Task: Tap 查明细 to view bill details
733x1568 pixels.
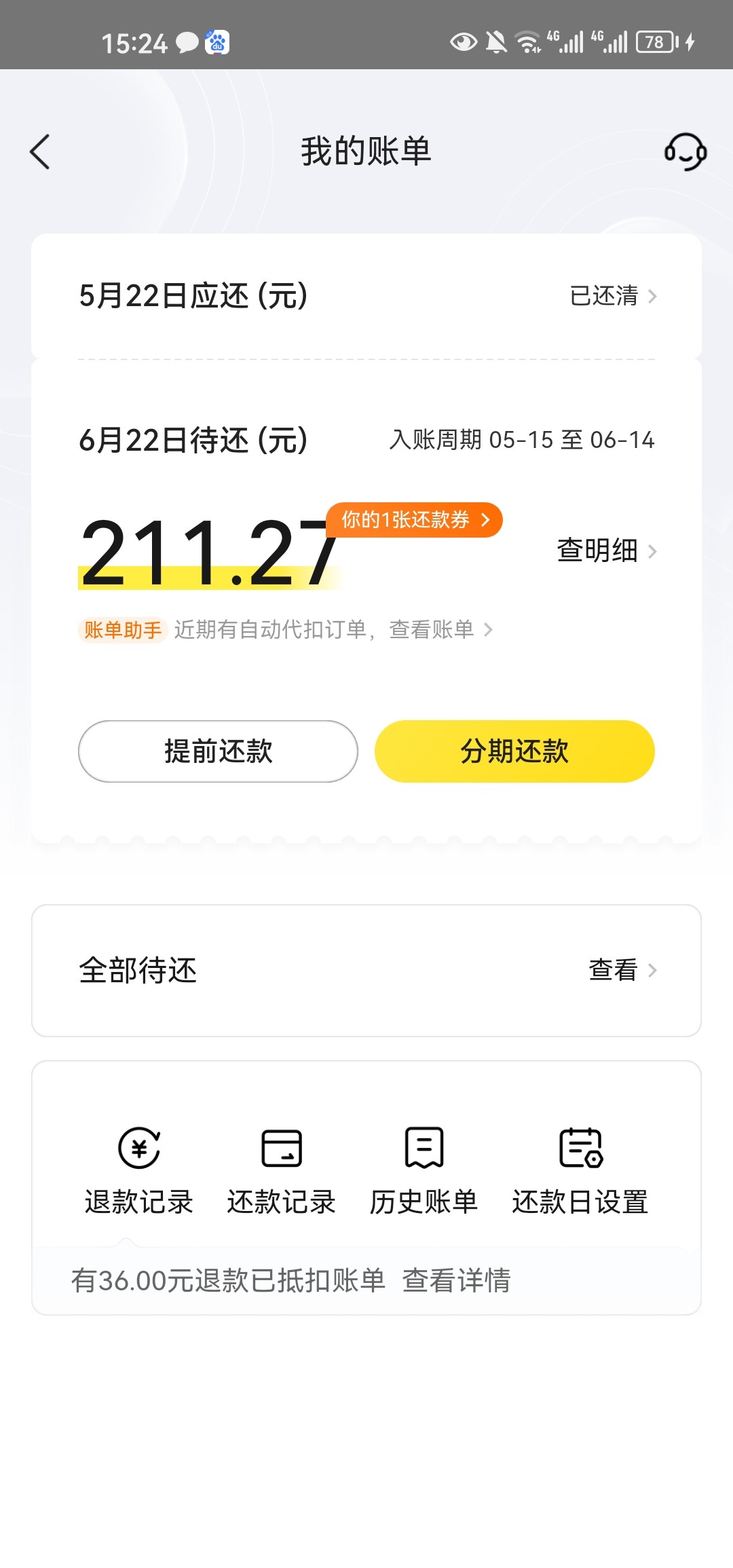Action: pyautogui.click(x=607, y=550)
